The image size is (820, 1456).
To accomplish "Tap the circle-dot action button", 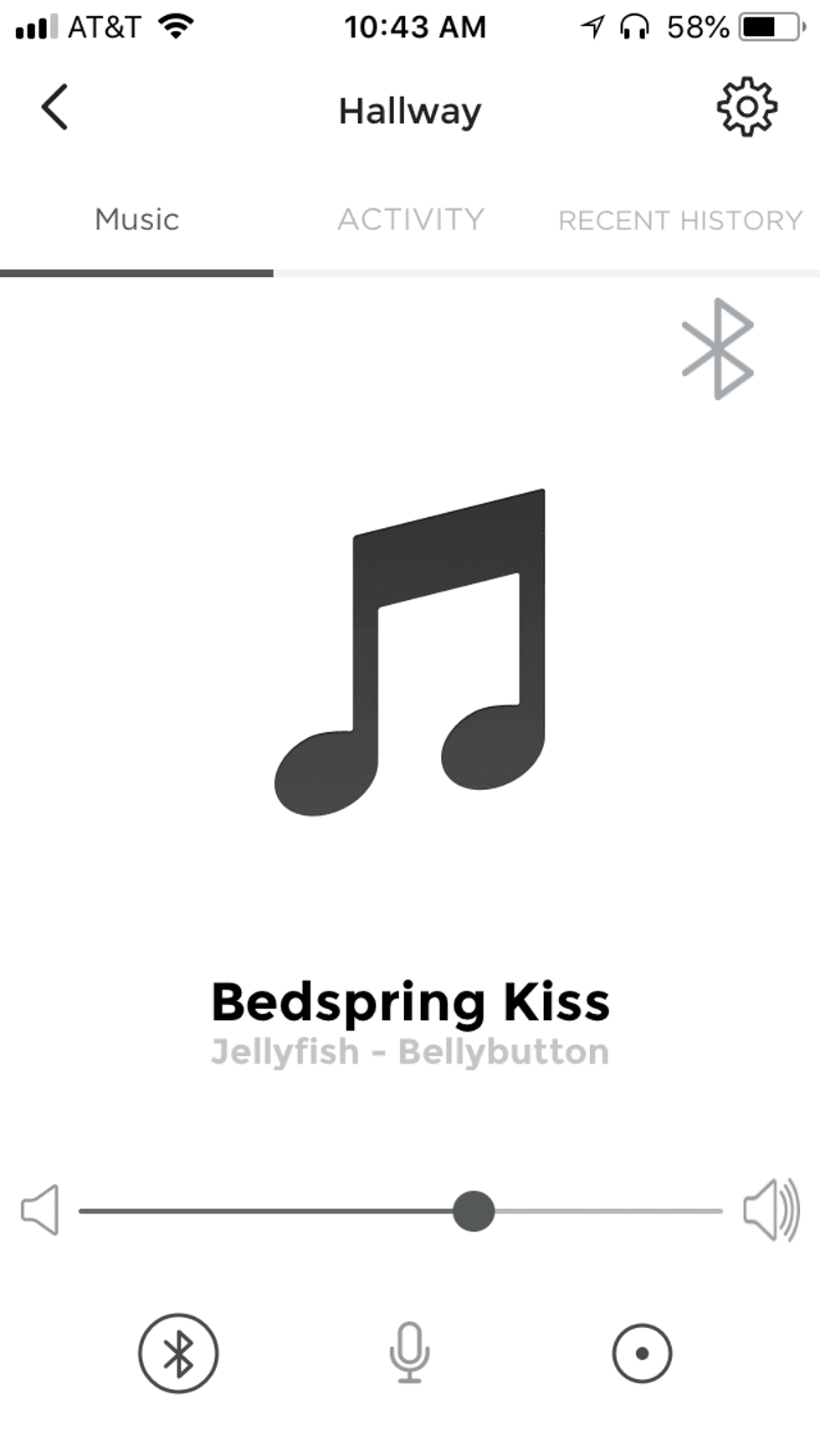I will (642, 1353).
